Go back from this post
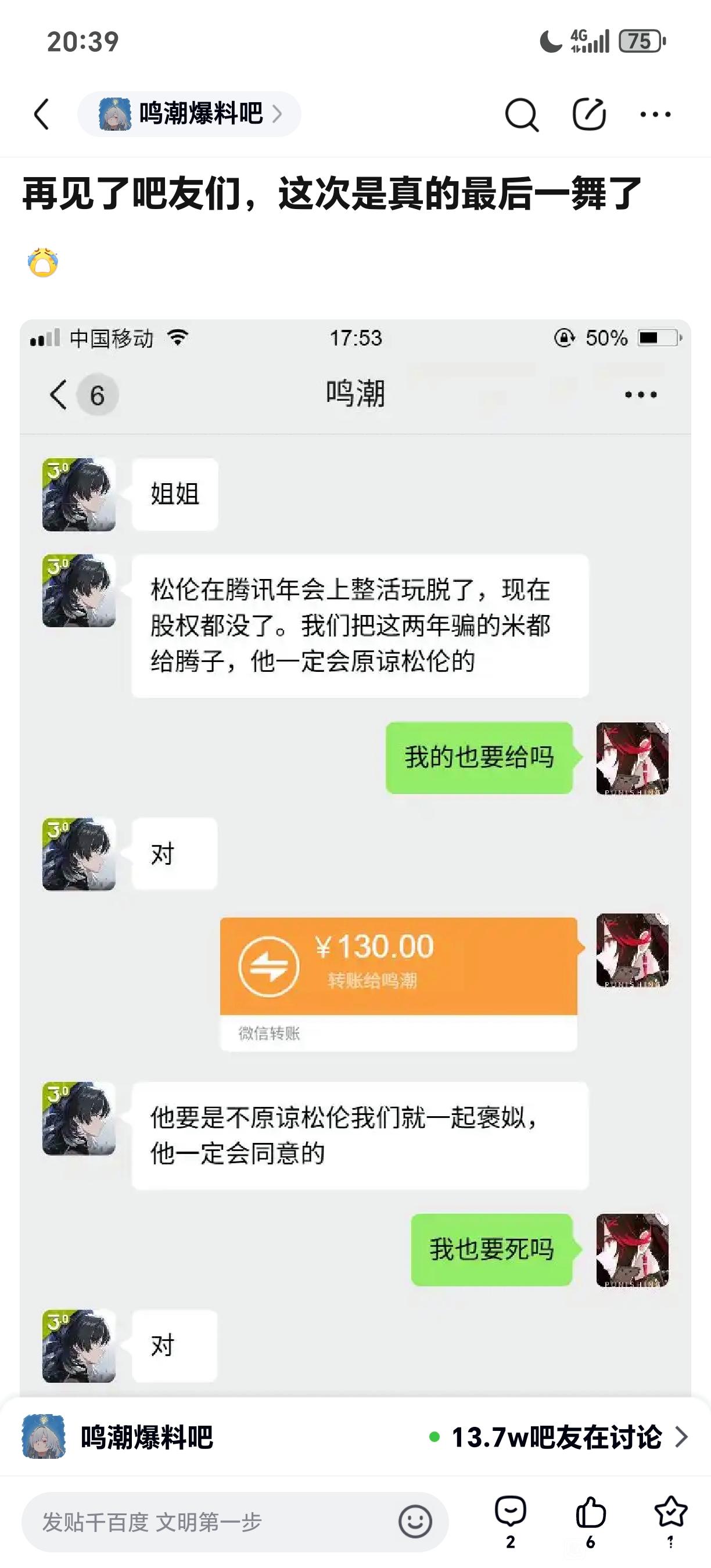The height and width of the screenshot is (1568, 711). (41, 114)
